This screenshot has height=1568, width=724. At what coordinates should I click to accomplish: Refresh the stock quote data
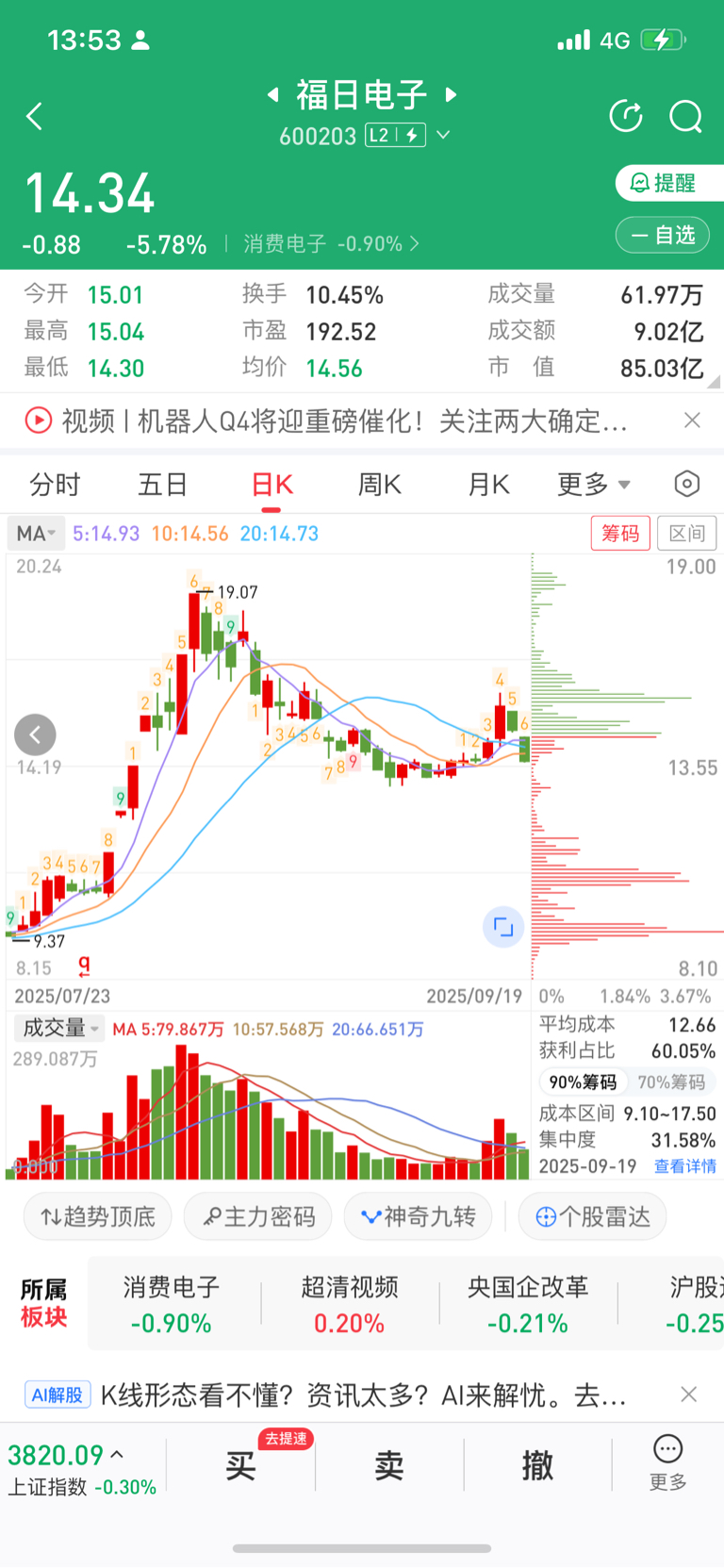626,117
